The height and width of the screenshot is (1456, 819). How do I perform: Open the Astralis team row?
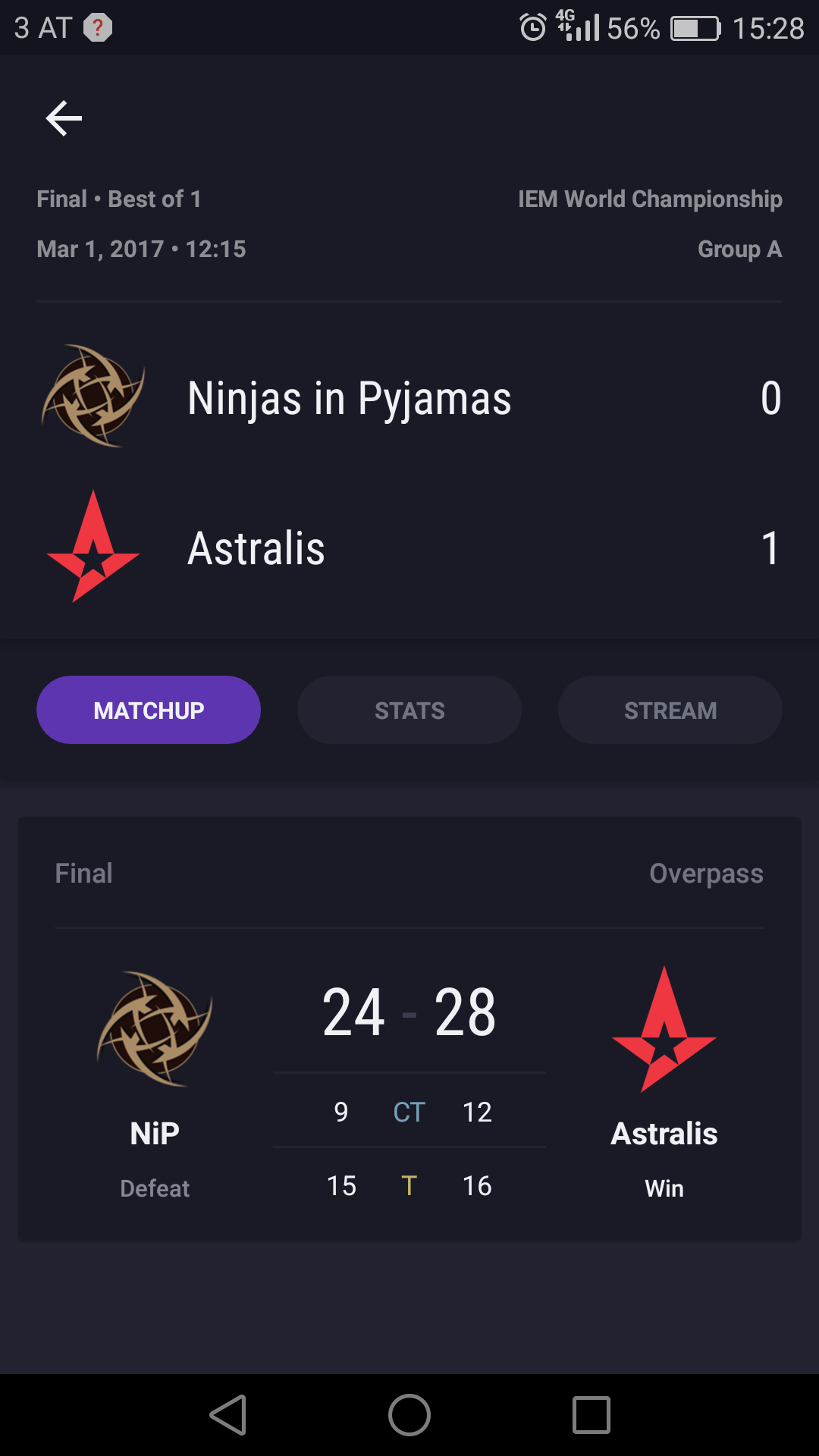click(409, 548)
